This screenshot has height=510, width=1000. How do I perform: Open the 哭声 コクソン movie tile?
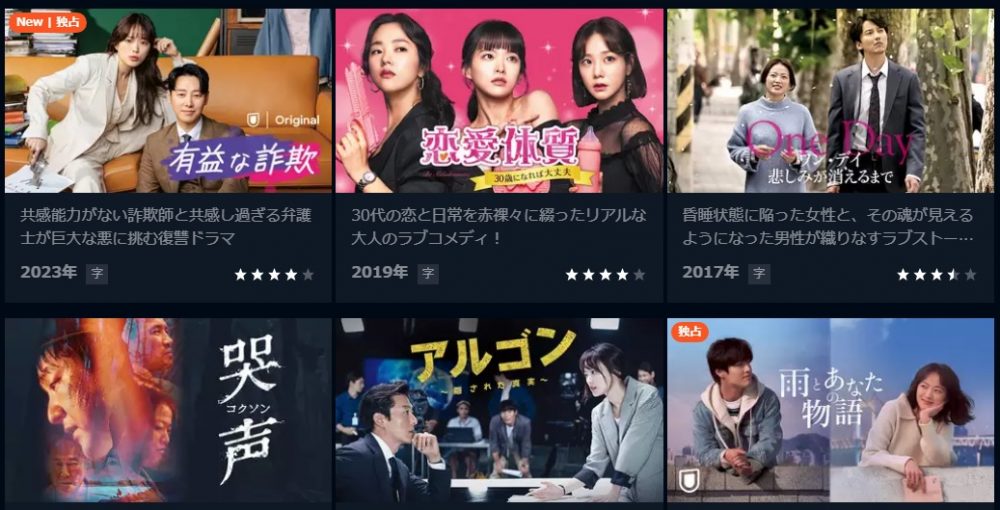pyautogui.click(x=168, y=410)
